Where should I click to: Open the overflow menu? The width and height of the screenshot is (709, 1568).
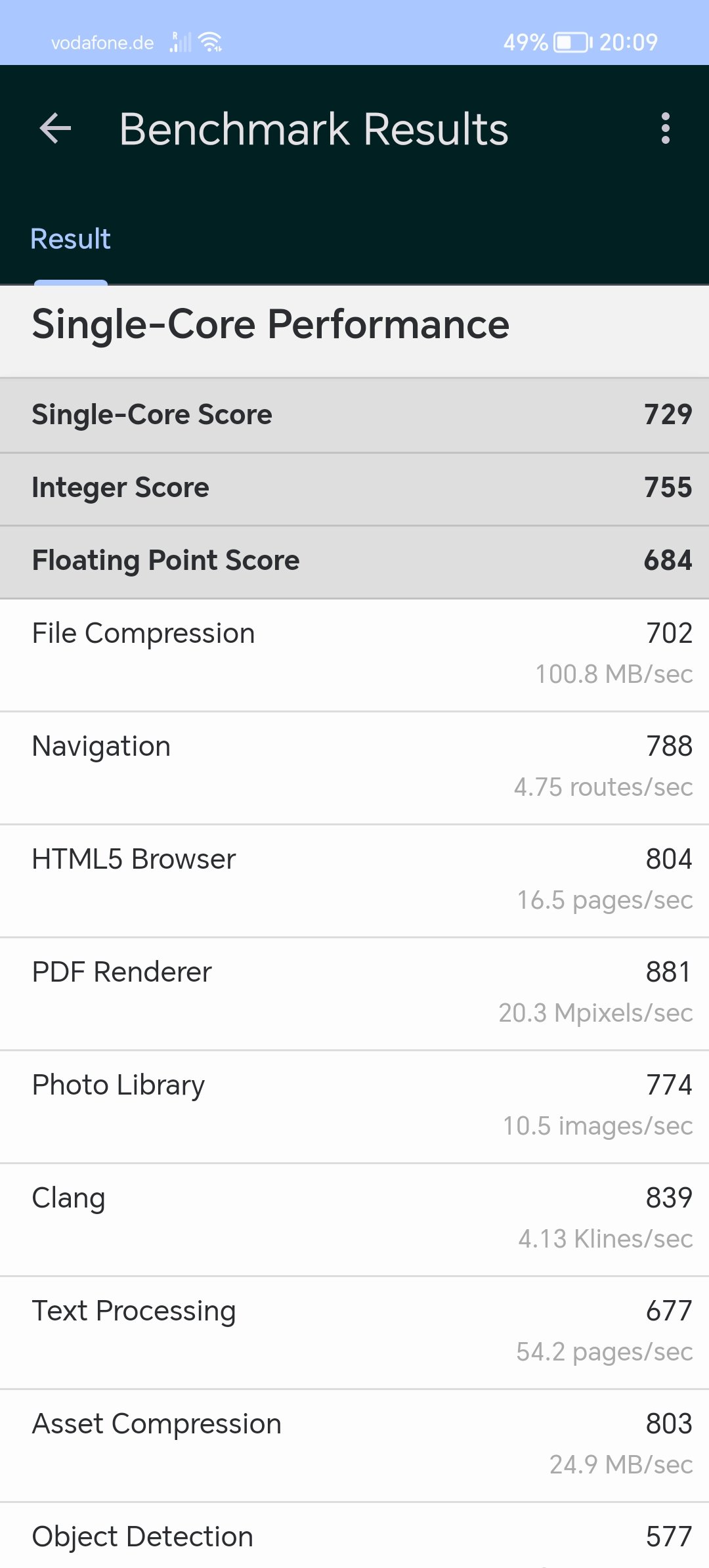[x=666, y=128]
